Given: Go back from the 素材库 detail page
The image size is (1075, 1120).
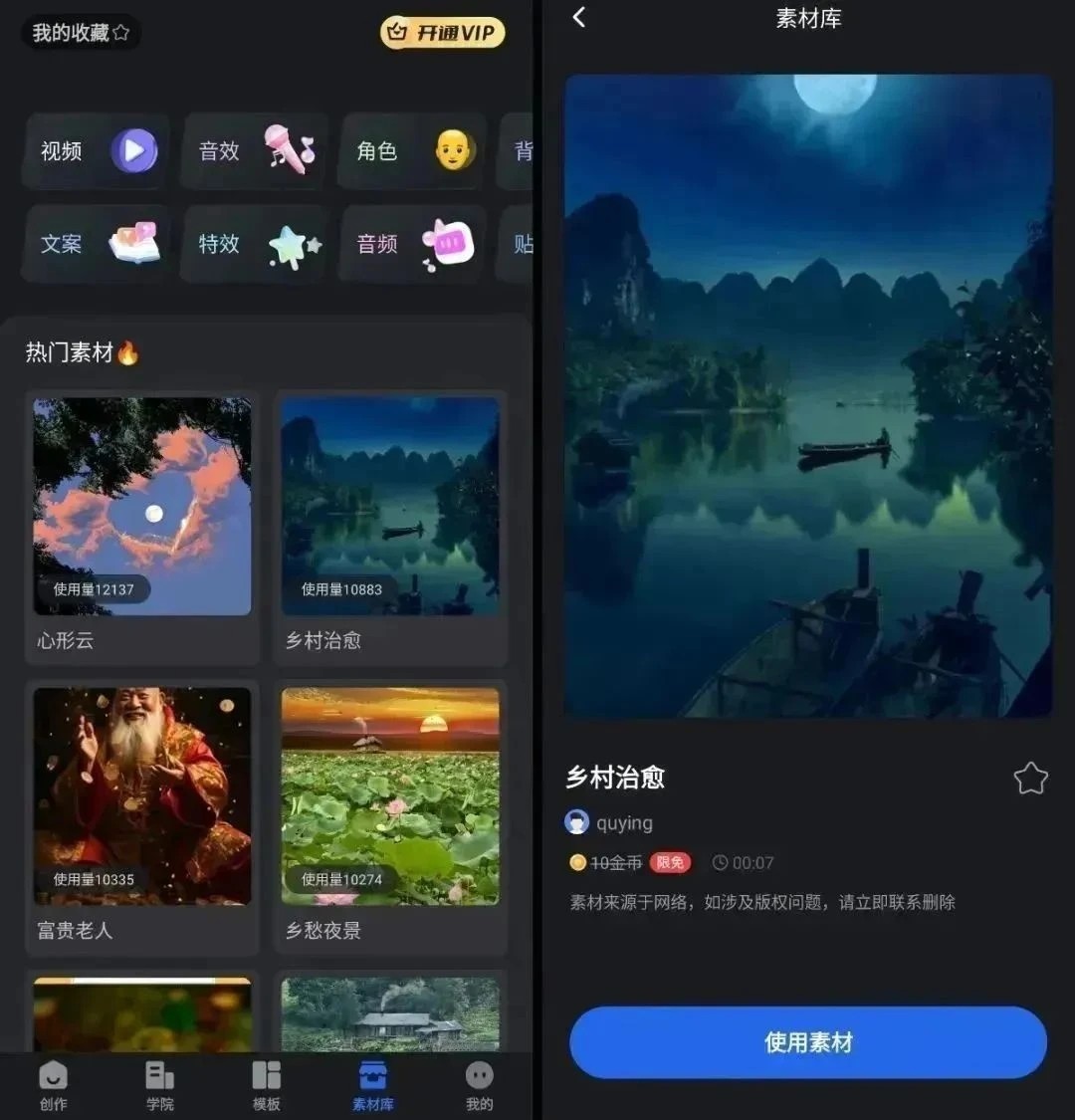Looking at the screenshot, I should click(579, 18).
